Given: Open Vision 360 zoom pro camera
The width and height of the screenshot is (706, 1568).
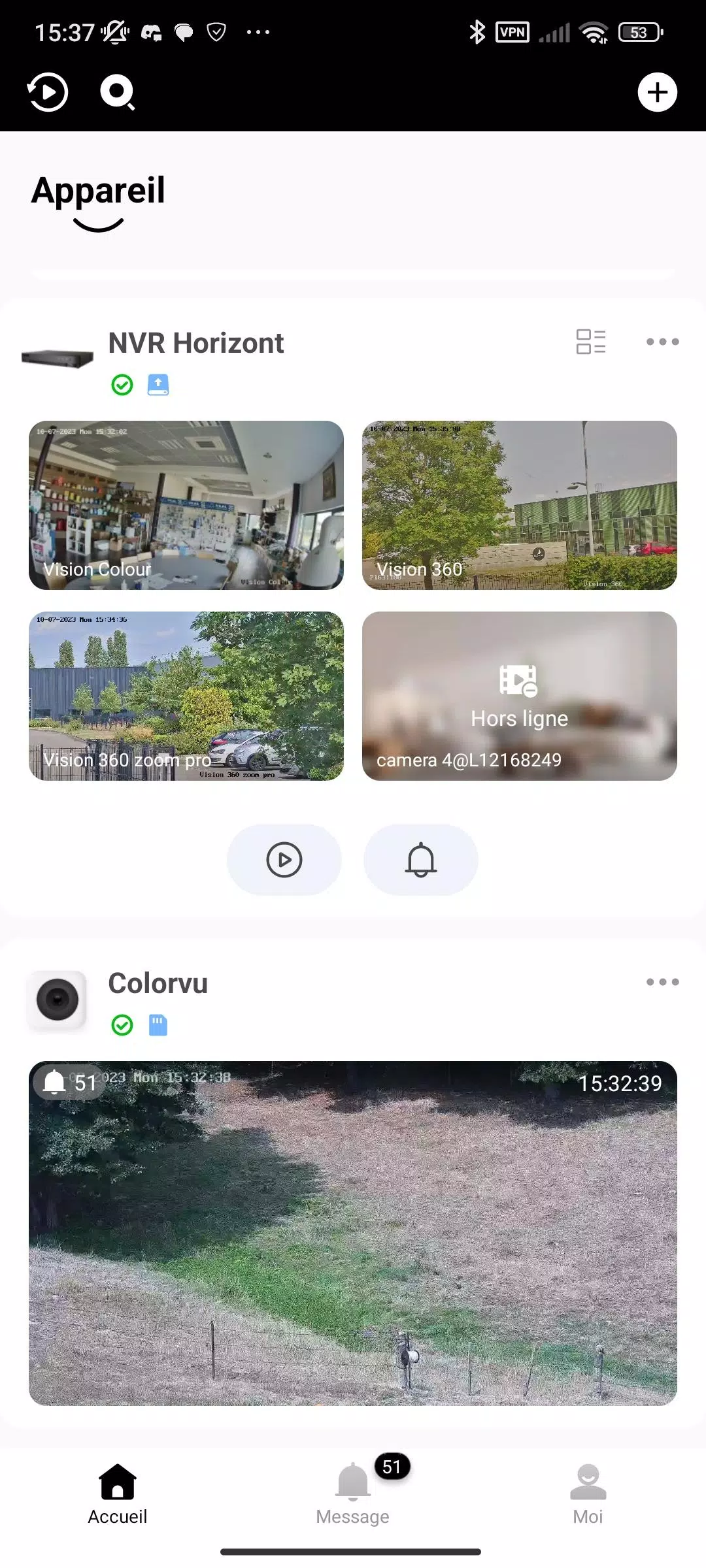Looking at the screenshot, I should (186, 696).
